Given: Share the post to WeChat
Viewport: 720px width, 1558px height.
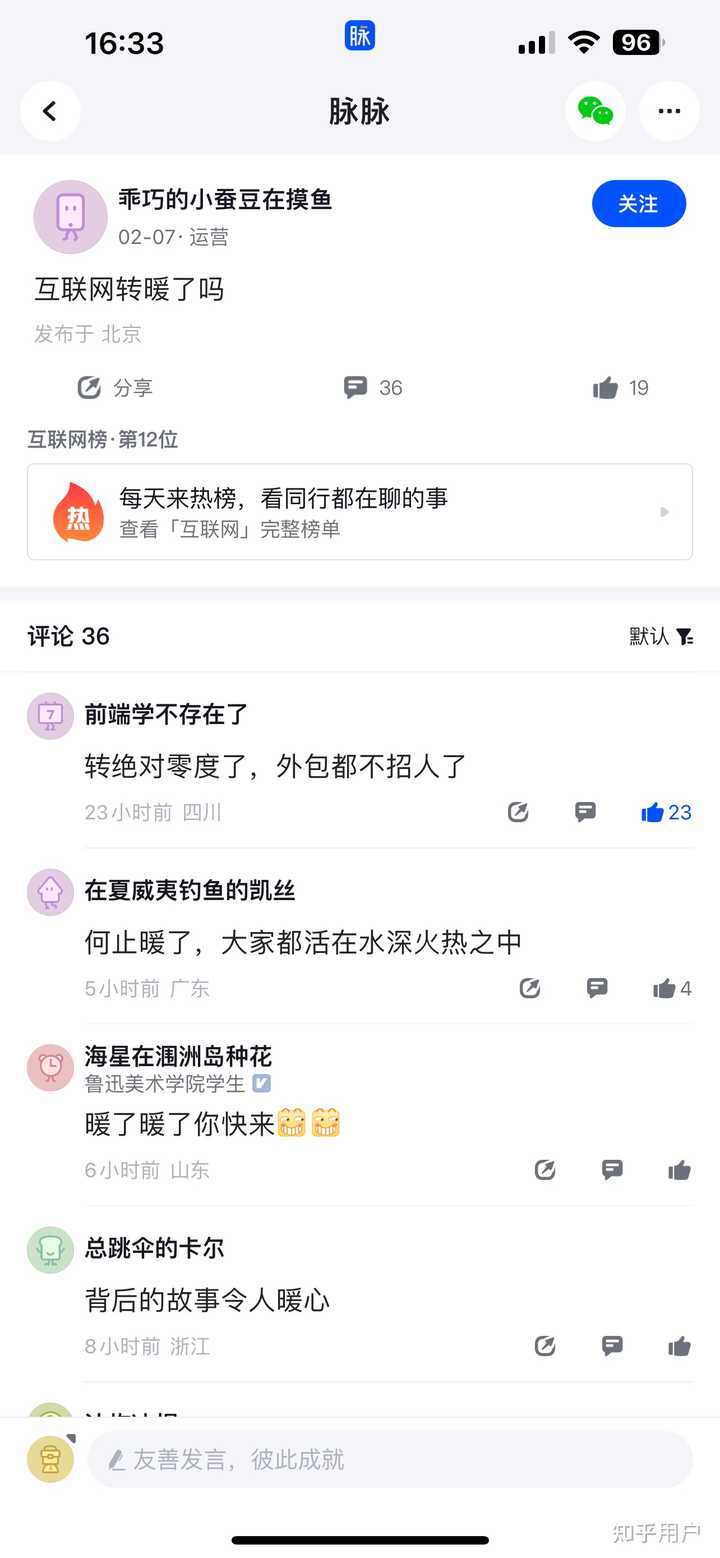Looking at the screenshot, I should (595, 111).
